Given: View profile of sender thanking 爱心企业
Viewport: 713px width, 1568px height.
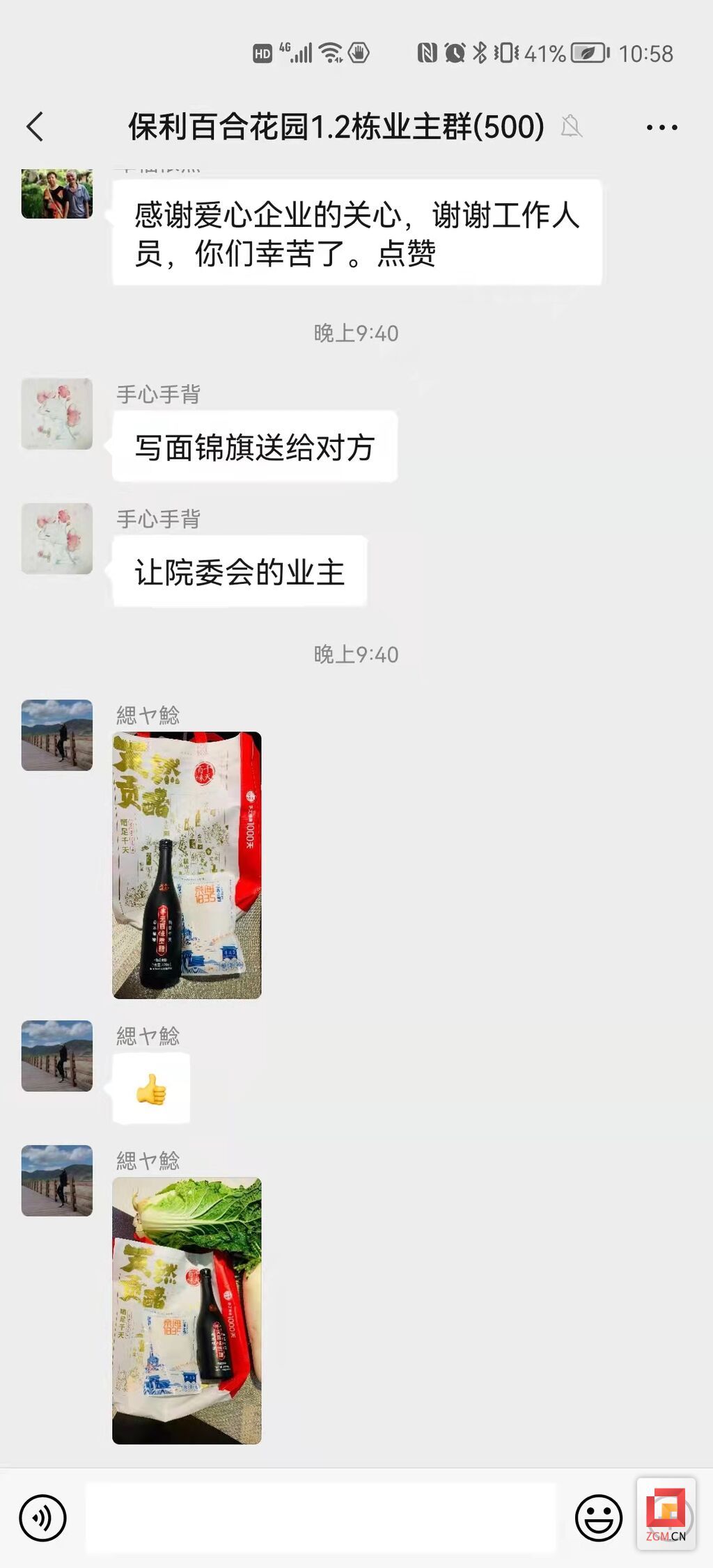Looking at the screenshot, I should [x=57, y=194].
